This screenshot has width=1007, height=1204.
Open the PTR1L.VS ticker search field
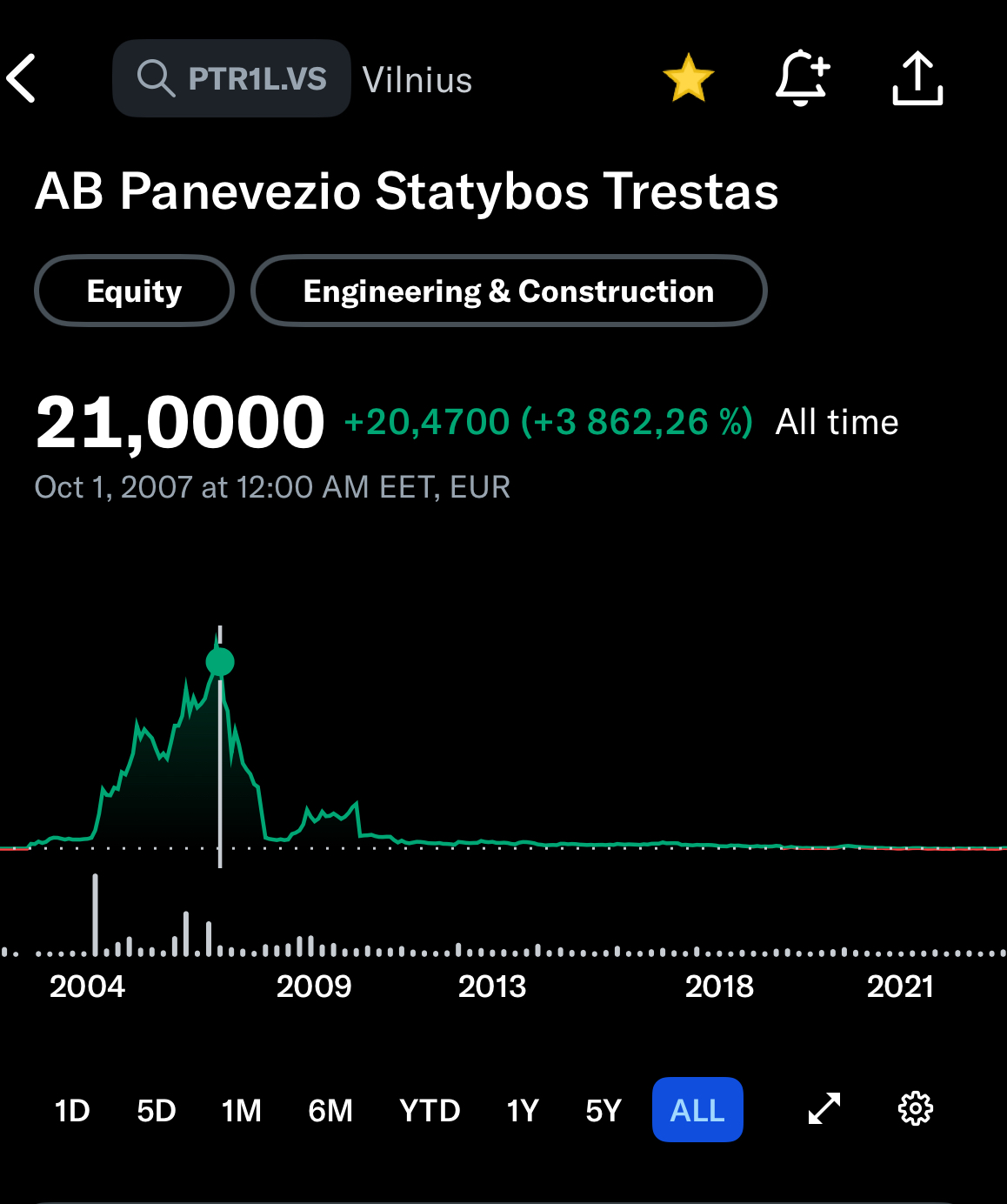pyautogui.click(x=231, y=78)
